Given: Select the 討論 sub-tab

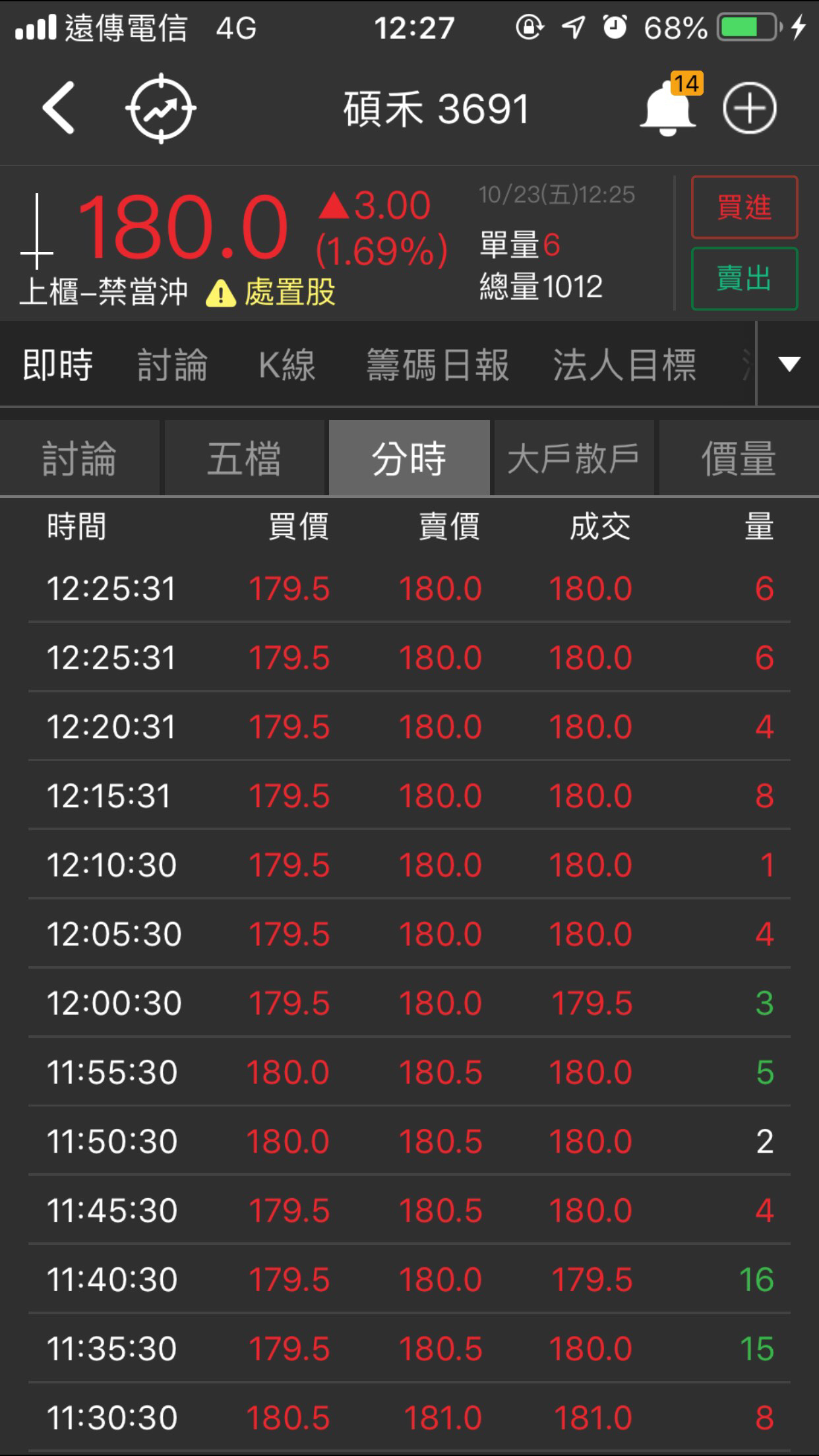Looking at the screenshot, I should click(79, 458).
